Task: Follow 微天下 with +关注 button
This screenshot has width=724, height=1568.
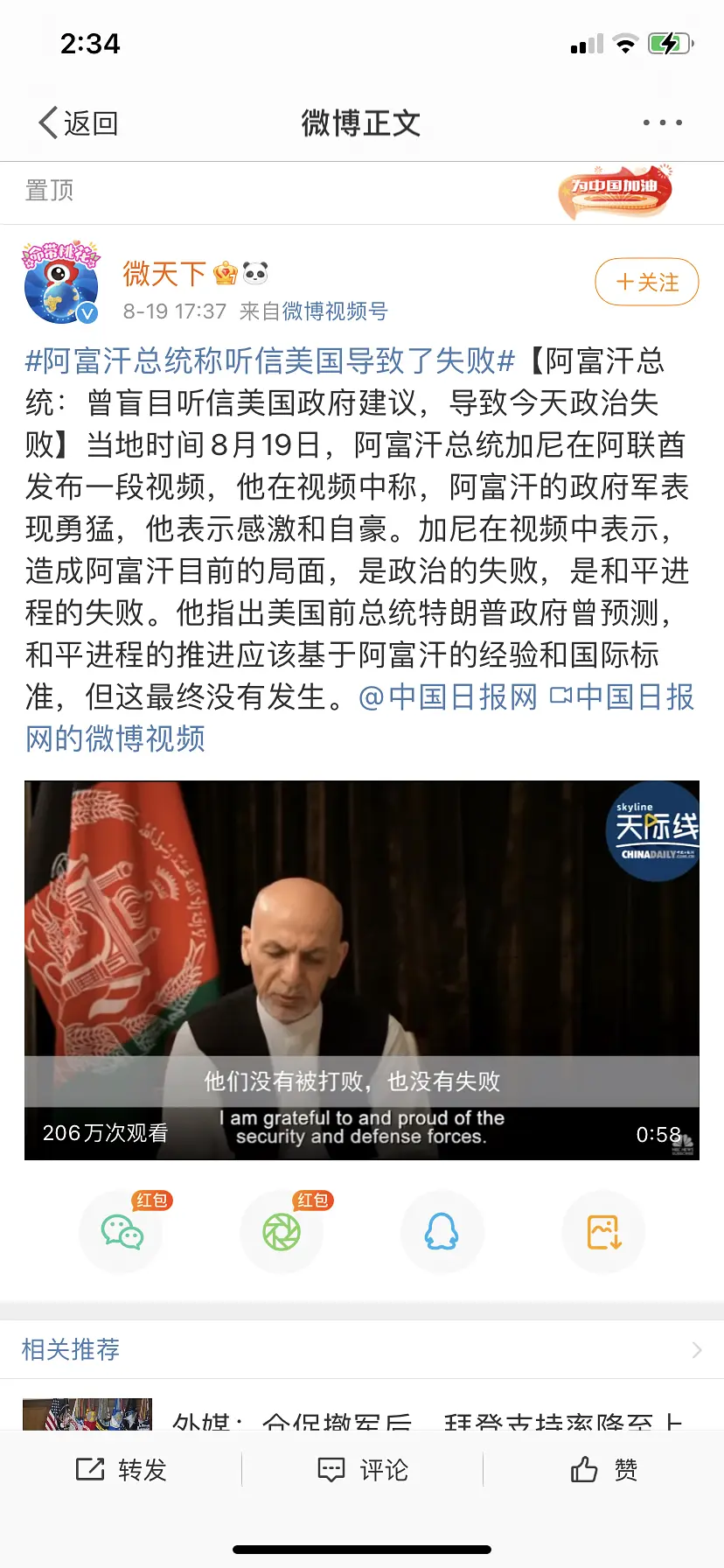Action: pyautogui.click(x=646, y=283)
